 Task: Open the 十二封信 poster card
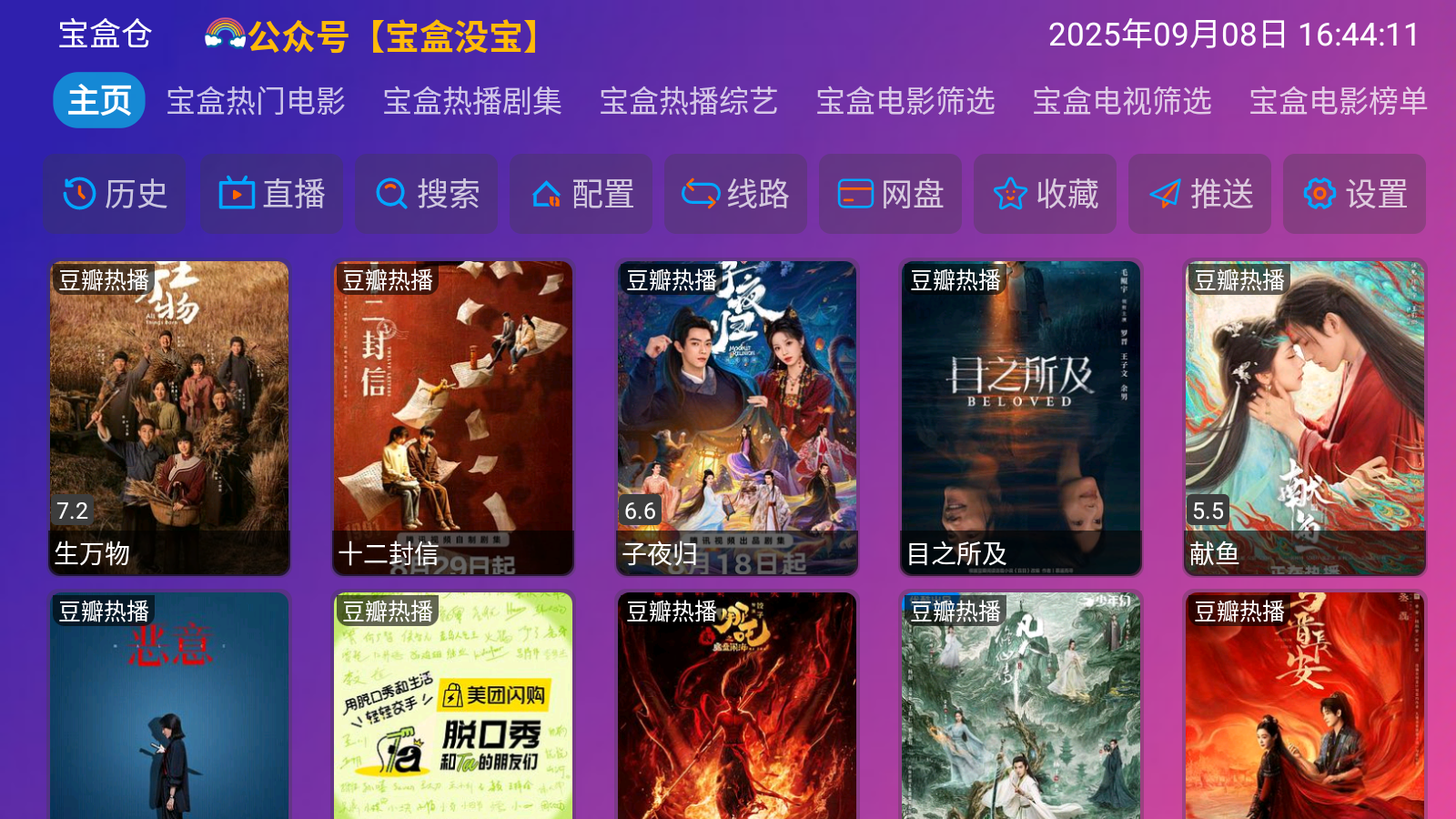[x=453, y=418]
